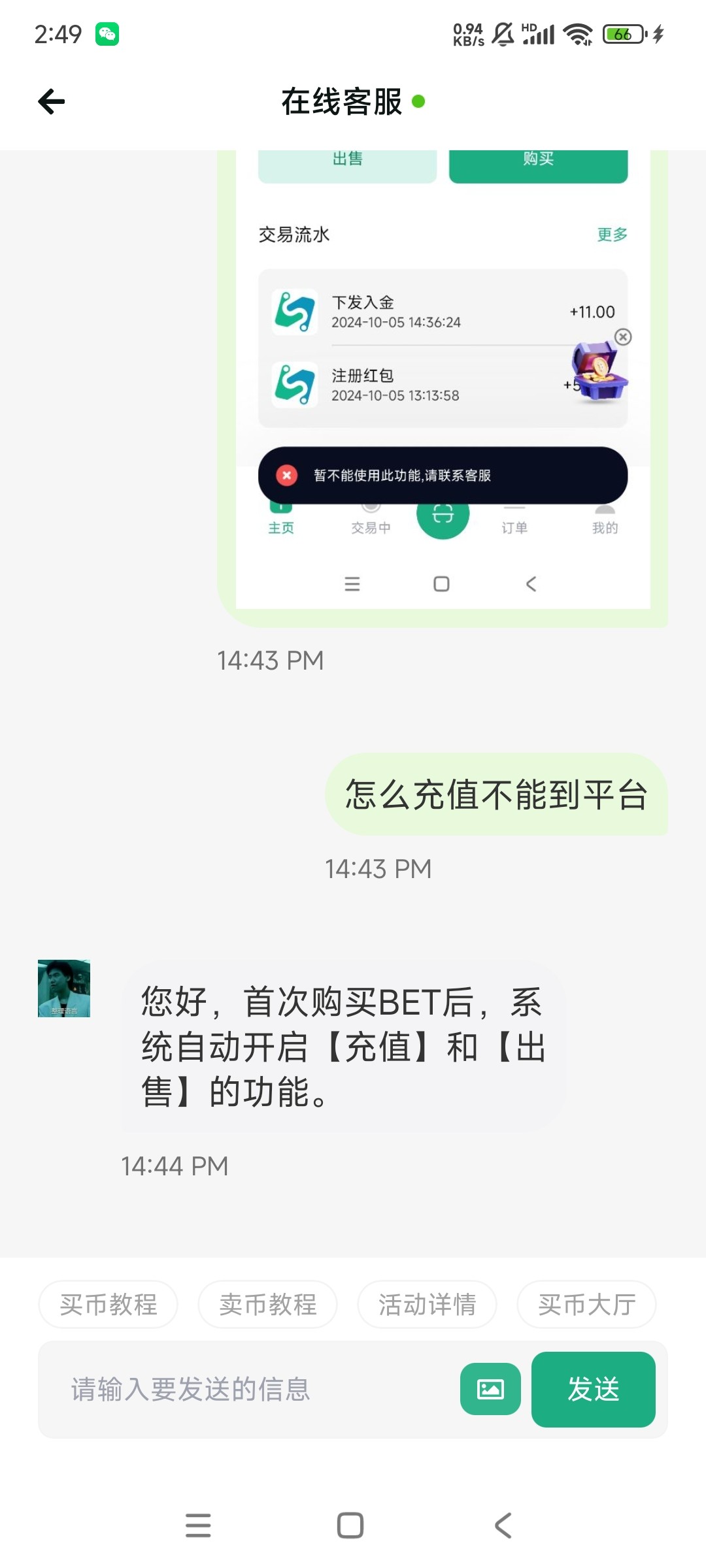This screenshot has height=1568, width=706.
Task: Attach a picture with the image icon
Action: pos(490,1389)
